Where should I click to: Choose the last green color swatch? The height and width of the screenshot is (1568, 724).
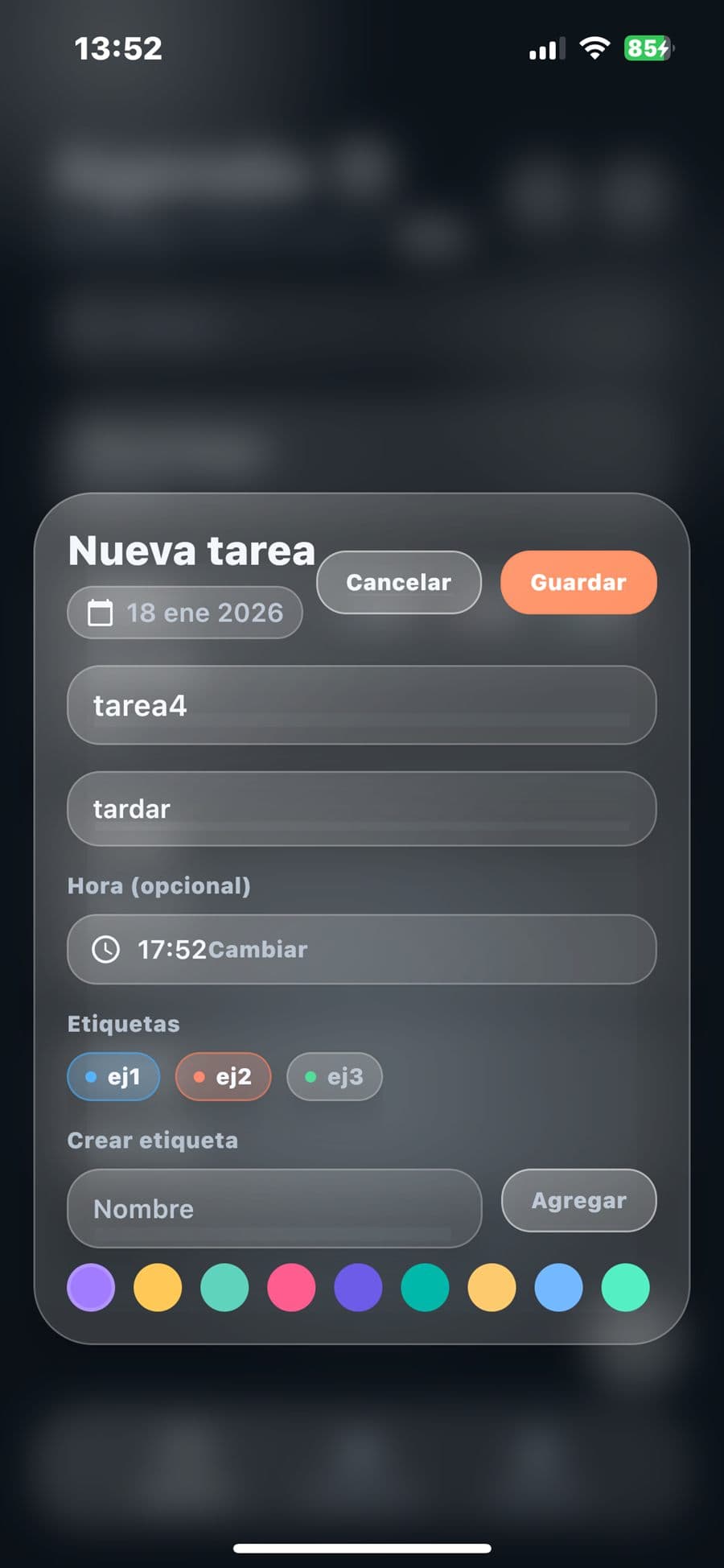point(625,1287)
